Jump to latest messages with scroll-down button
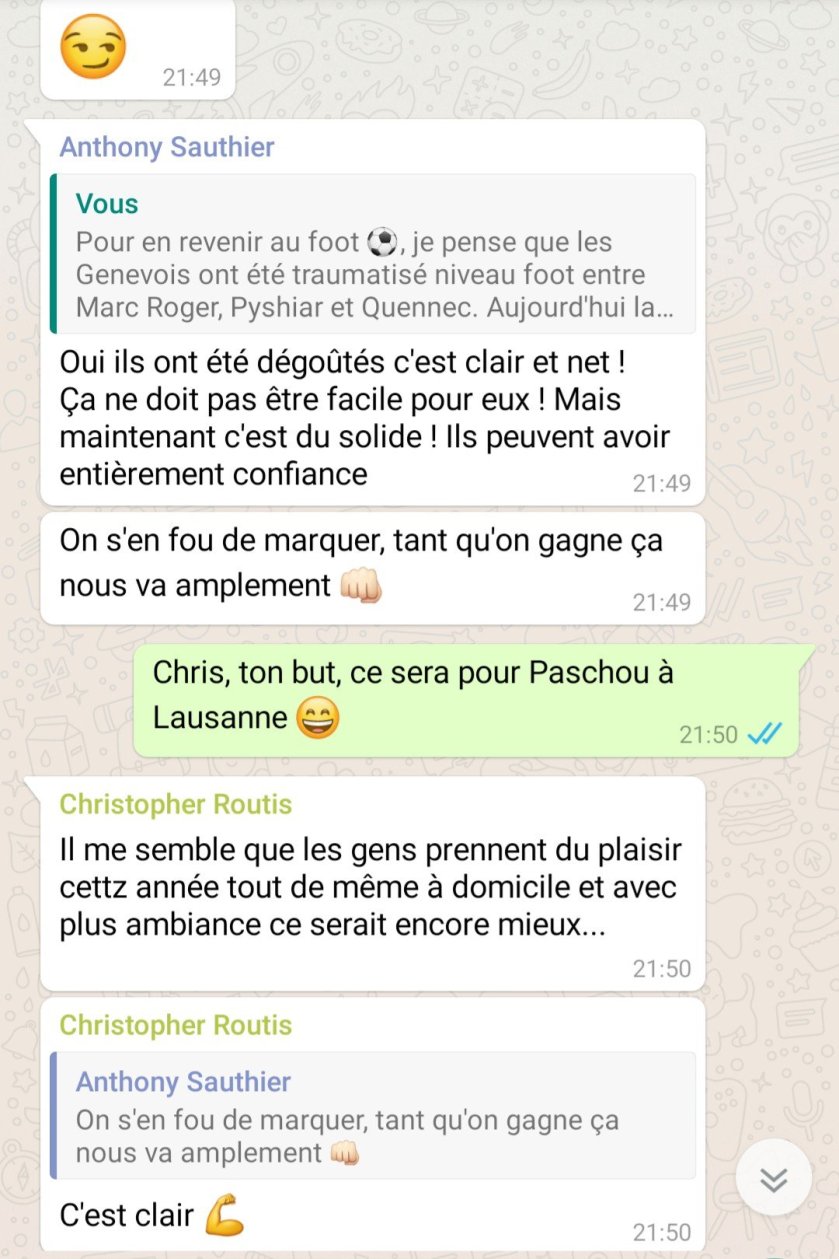This screenshot has width=839, height=1259. (x=773, y=1180)
